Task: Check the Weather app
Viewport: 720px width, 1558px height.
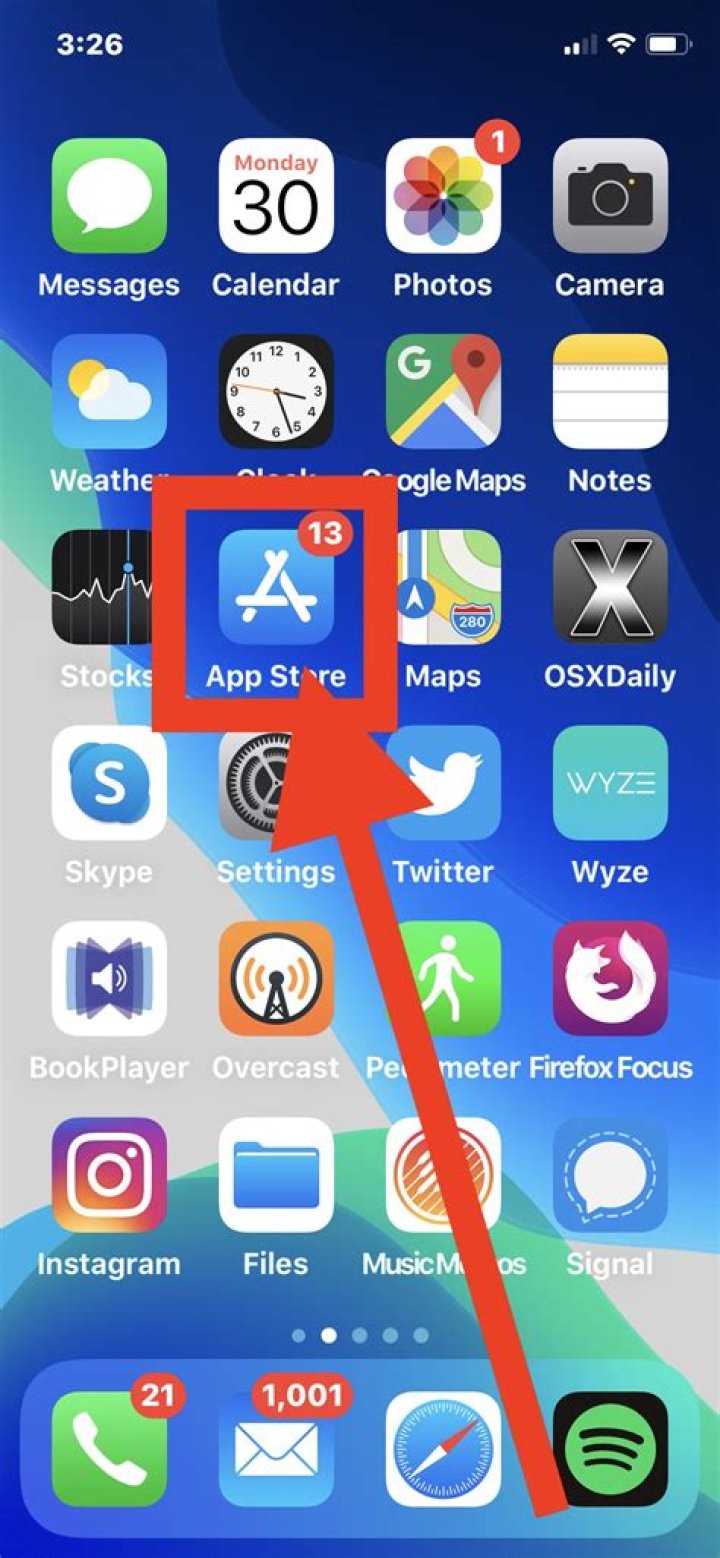Action: coord(109,392)
